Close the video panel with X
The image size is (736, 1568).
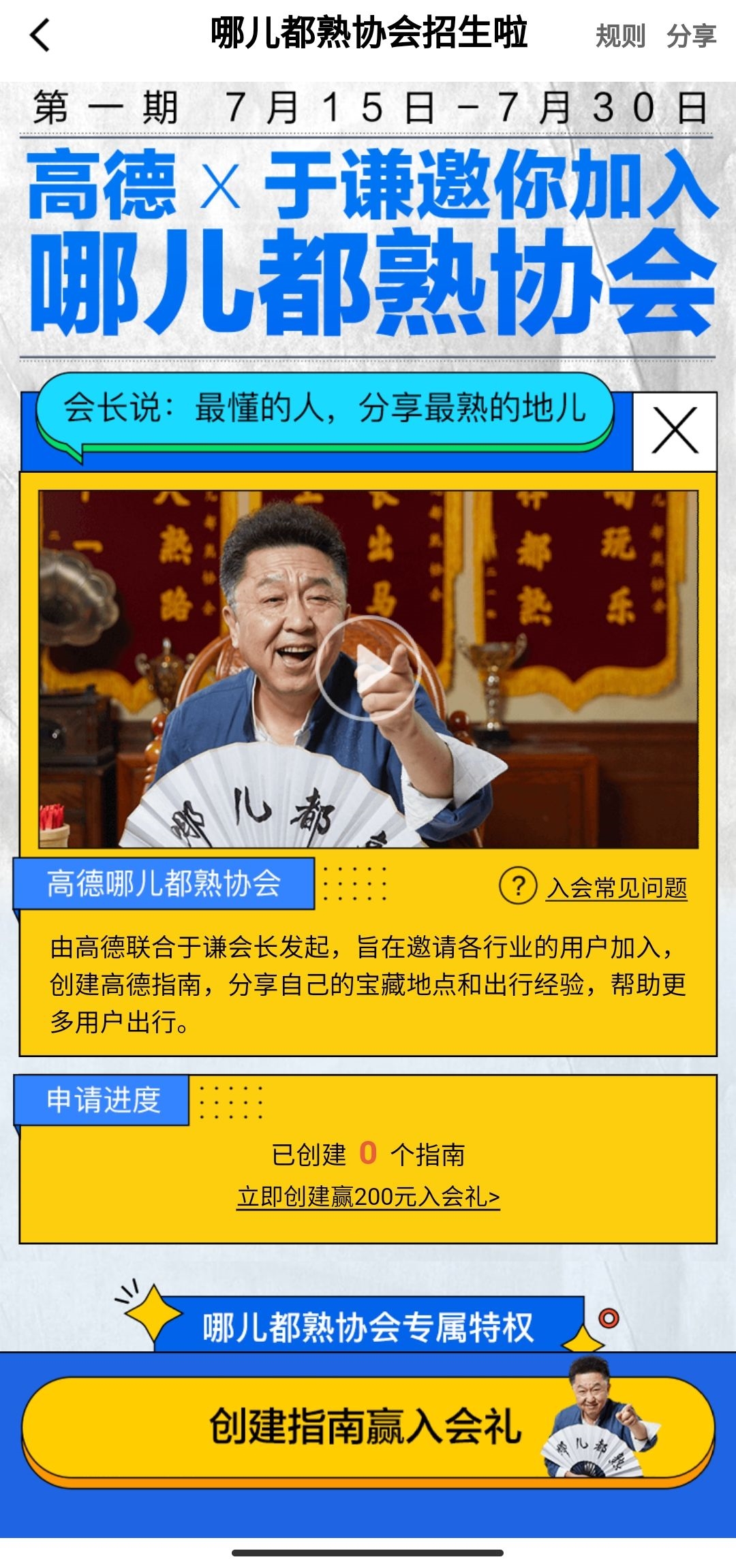click(x=675, y=430)
